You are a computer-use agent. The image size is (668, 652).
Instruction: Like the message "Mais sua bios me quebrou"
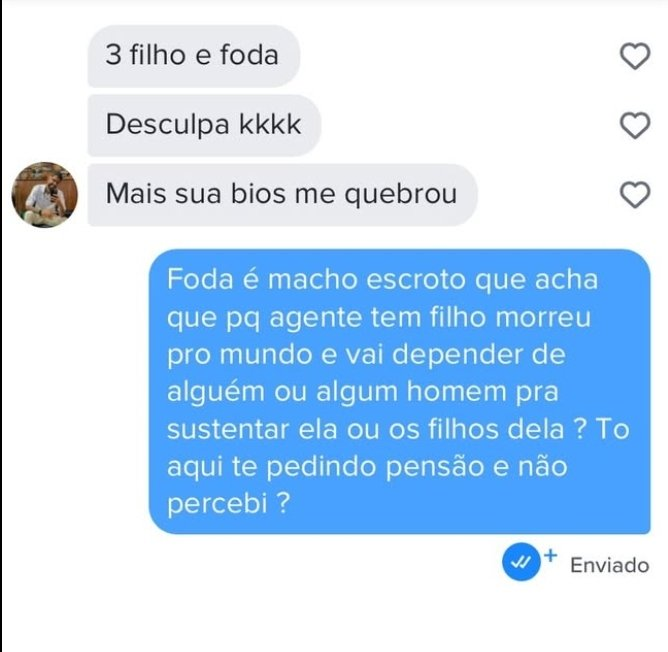pos(635,195)
